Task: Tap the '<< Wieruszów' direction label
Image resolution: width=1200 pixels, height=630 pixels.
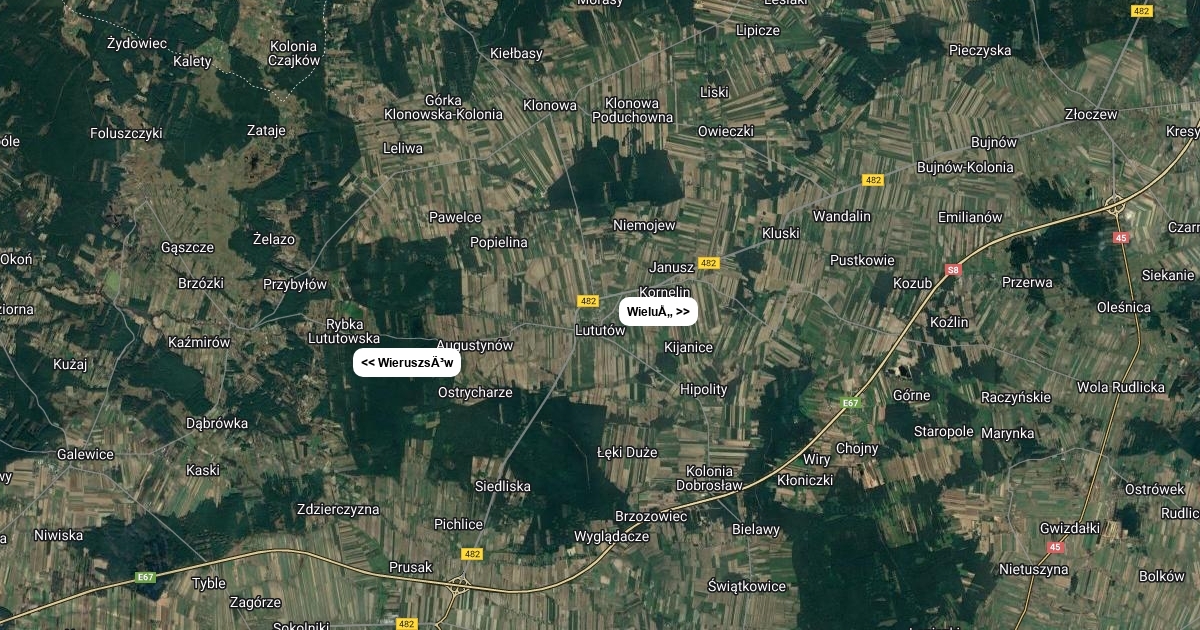Action: (407, 362)
